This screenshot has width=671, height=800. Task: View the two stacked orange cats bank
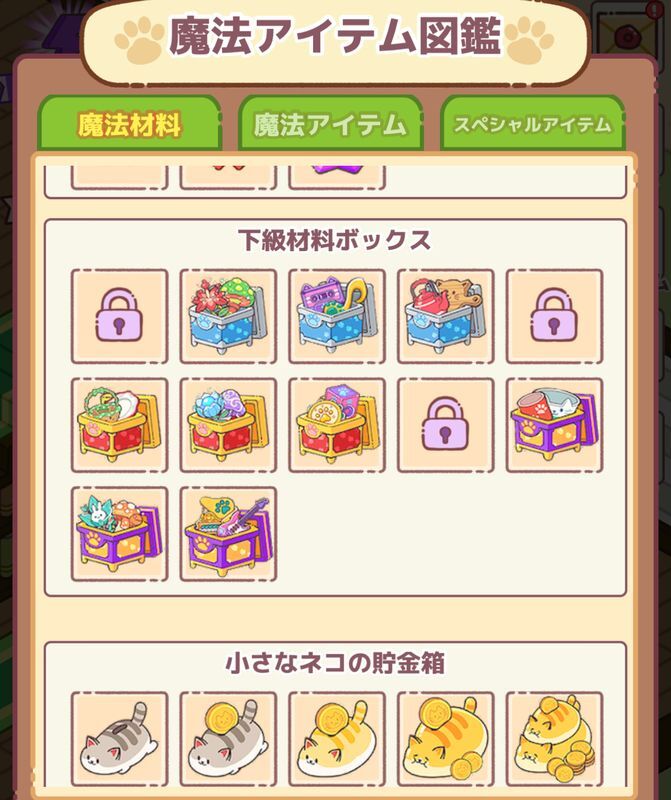pos(554,738)
